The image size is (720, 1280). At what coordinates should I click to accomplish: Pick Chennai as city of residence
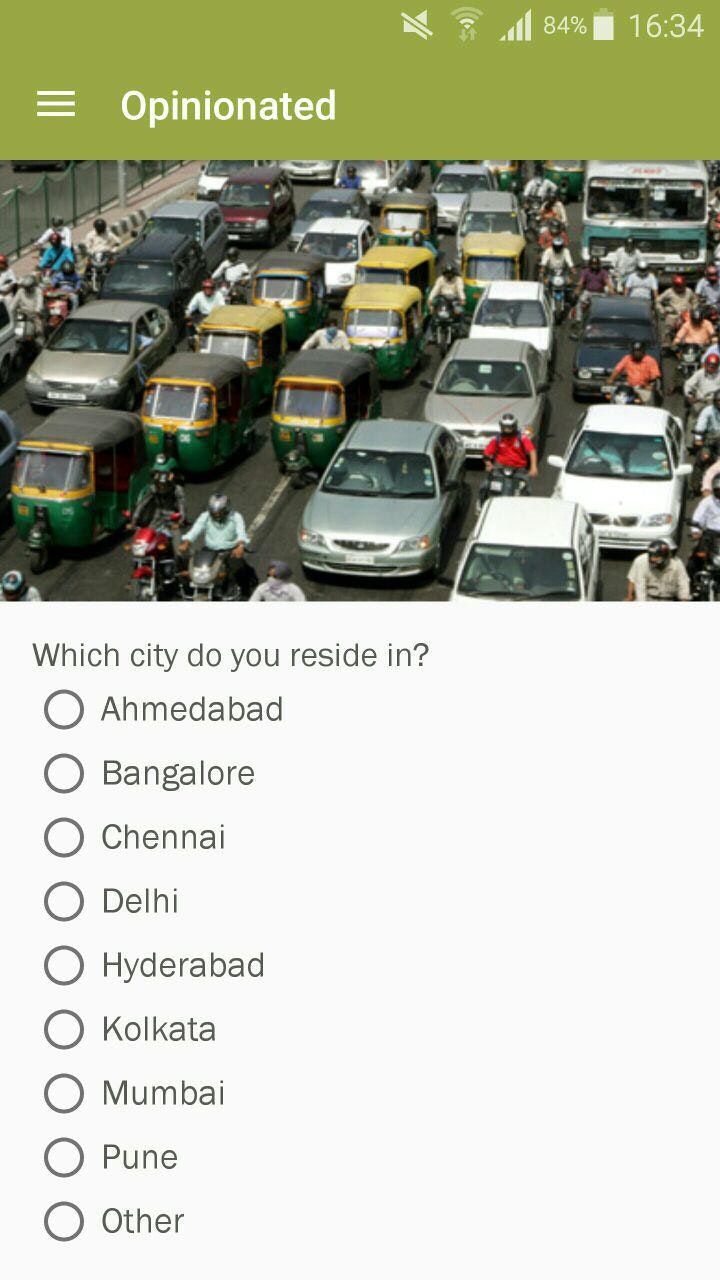click(64, 837)
